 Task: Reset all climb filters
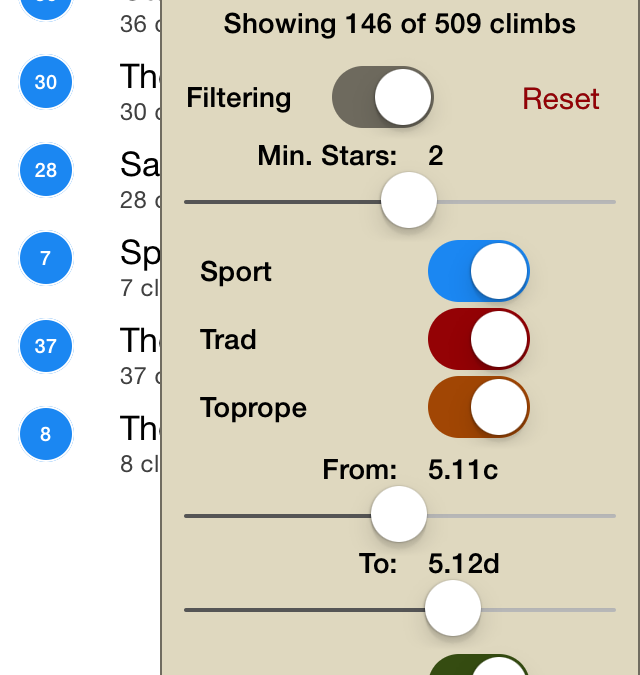pos(560,99)
